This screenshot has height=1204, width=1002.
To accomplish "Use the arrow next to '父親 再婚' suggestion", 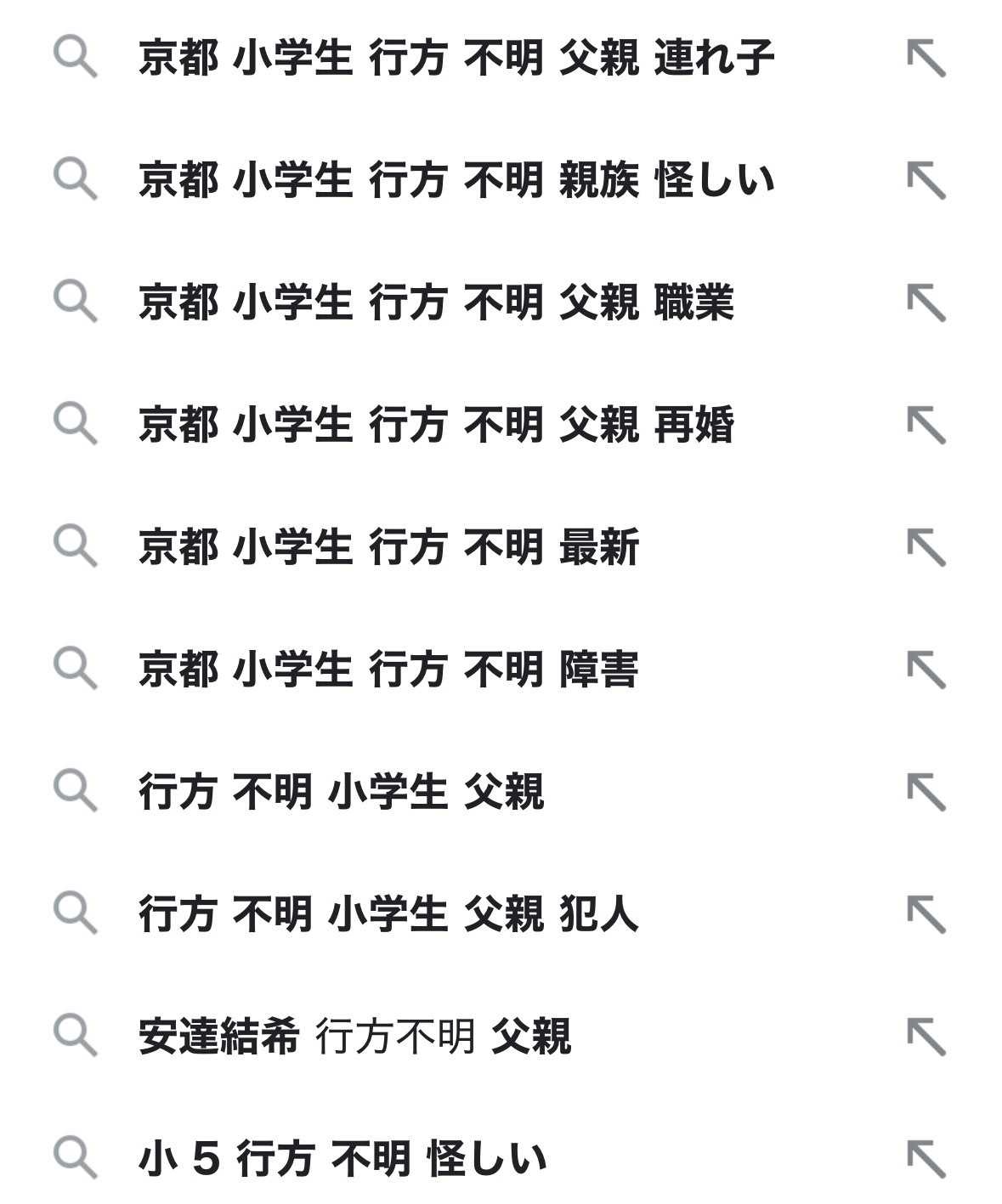I will tap(926, 425).
